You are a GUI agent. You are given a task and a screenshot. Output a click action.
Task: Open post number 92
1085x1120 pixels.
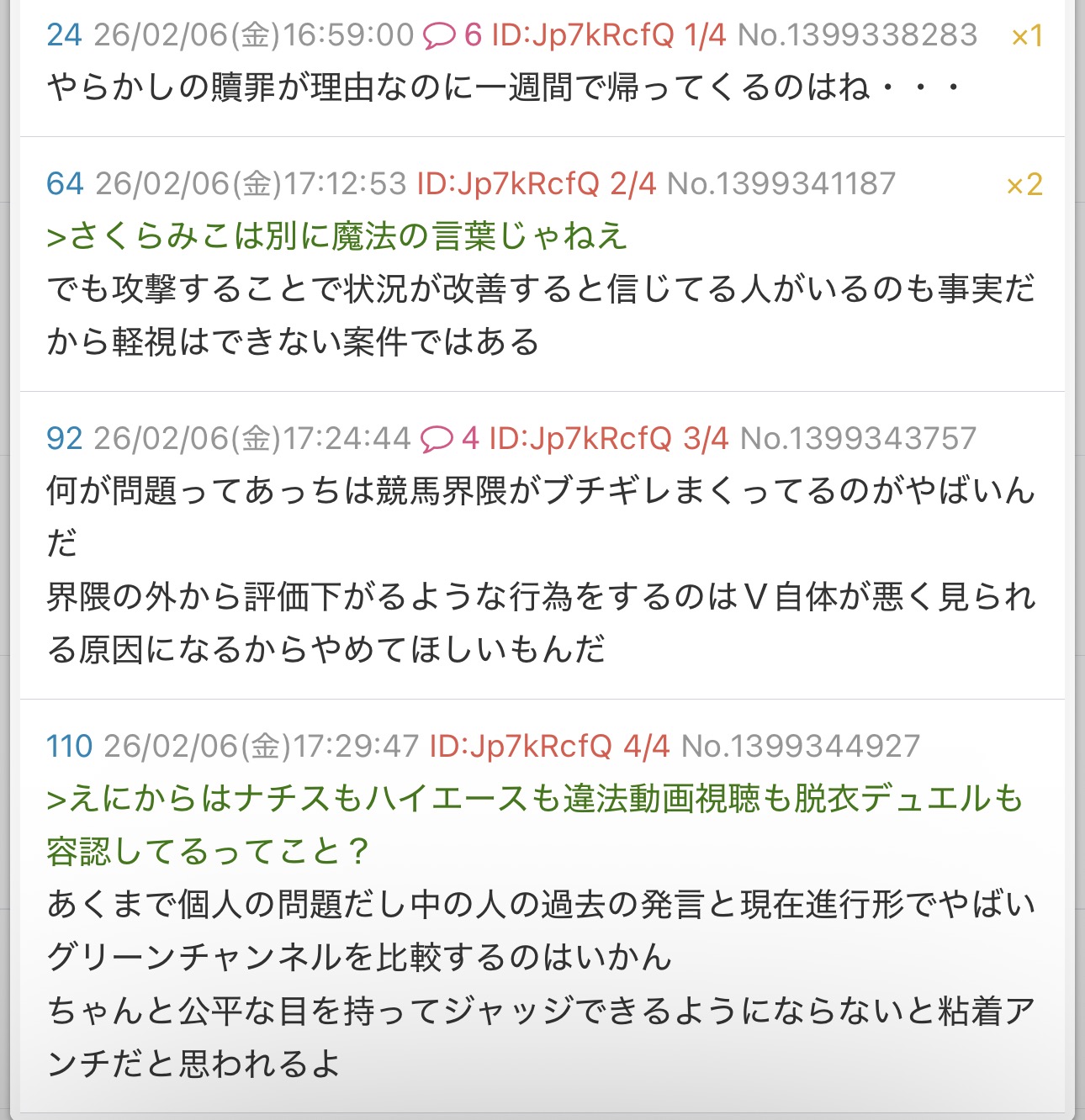65,438
